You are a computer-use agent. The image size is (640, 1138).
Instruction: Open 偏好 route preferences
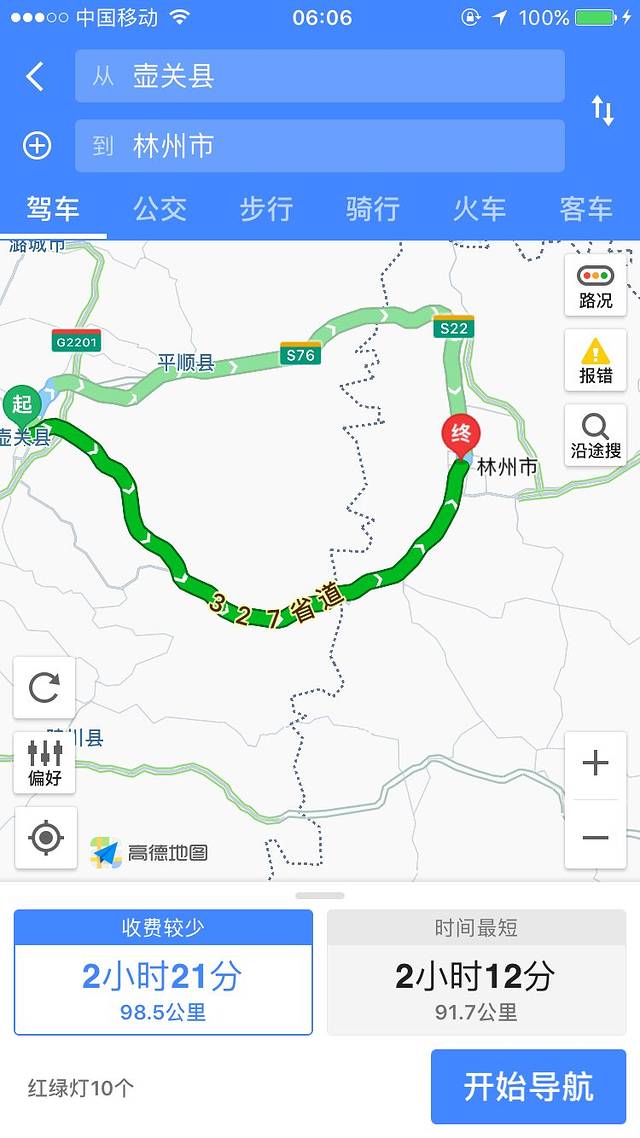44,762
